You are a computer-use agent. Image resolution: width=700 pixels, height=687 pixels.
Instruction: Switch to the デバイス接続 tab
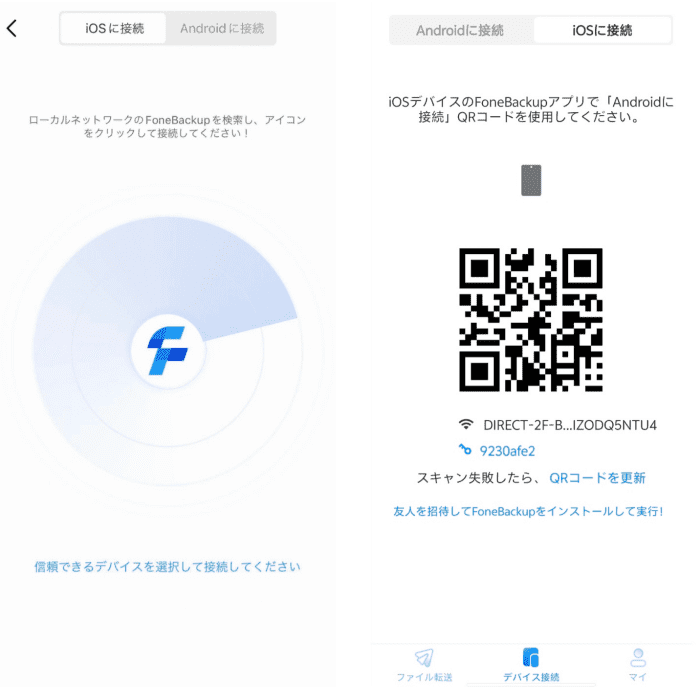click(531, 664)
